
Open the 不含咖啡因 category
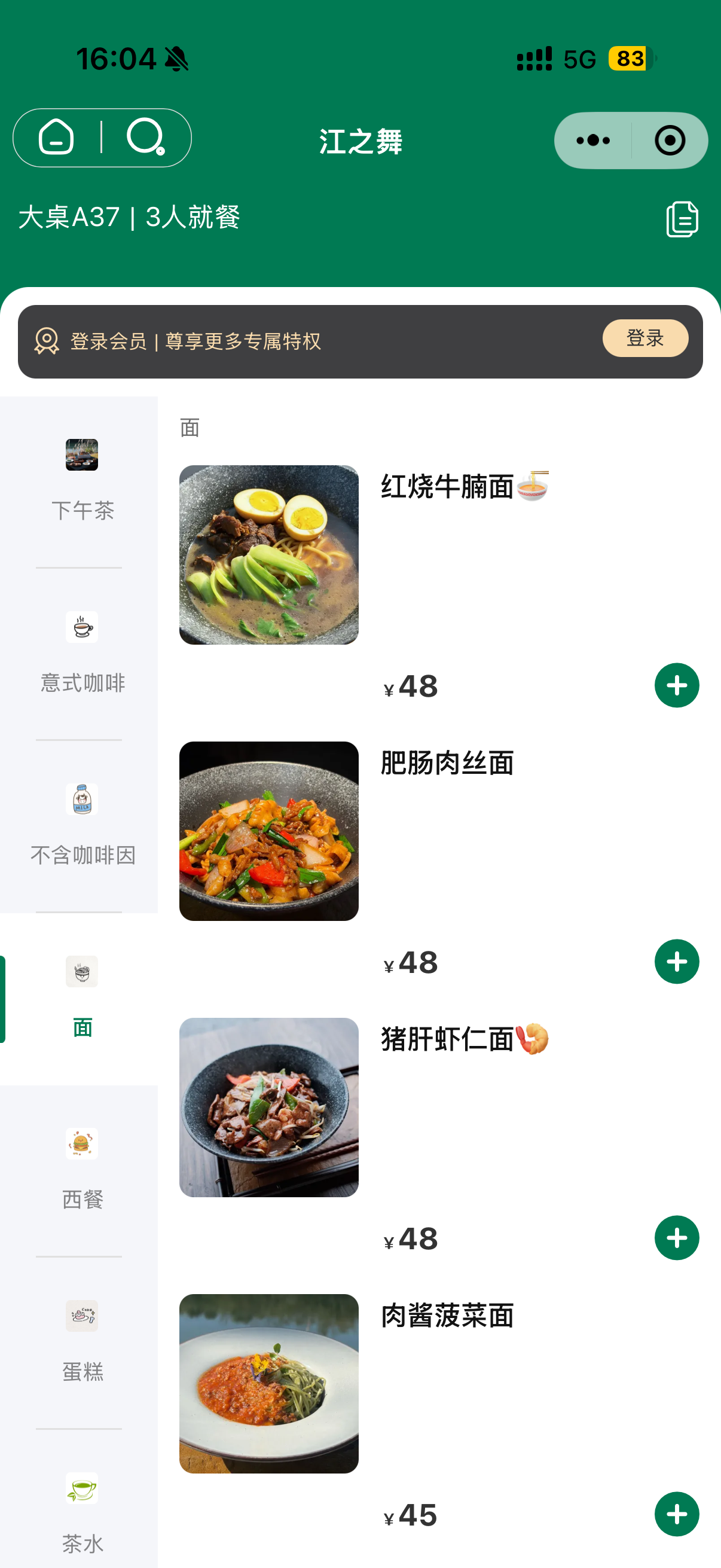[x=81, y=825]
